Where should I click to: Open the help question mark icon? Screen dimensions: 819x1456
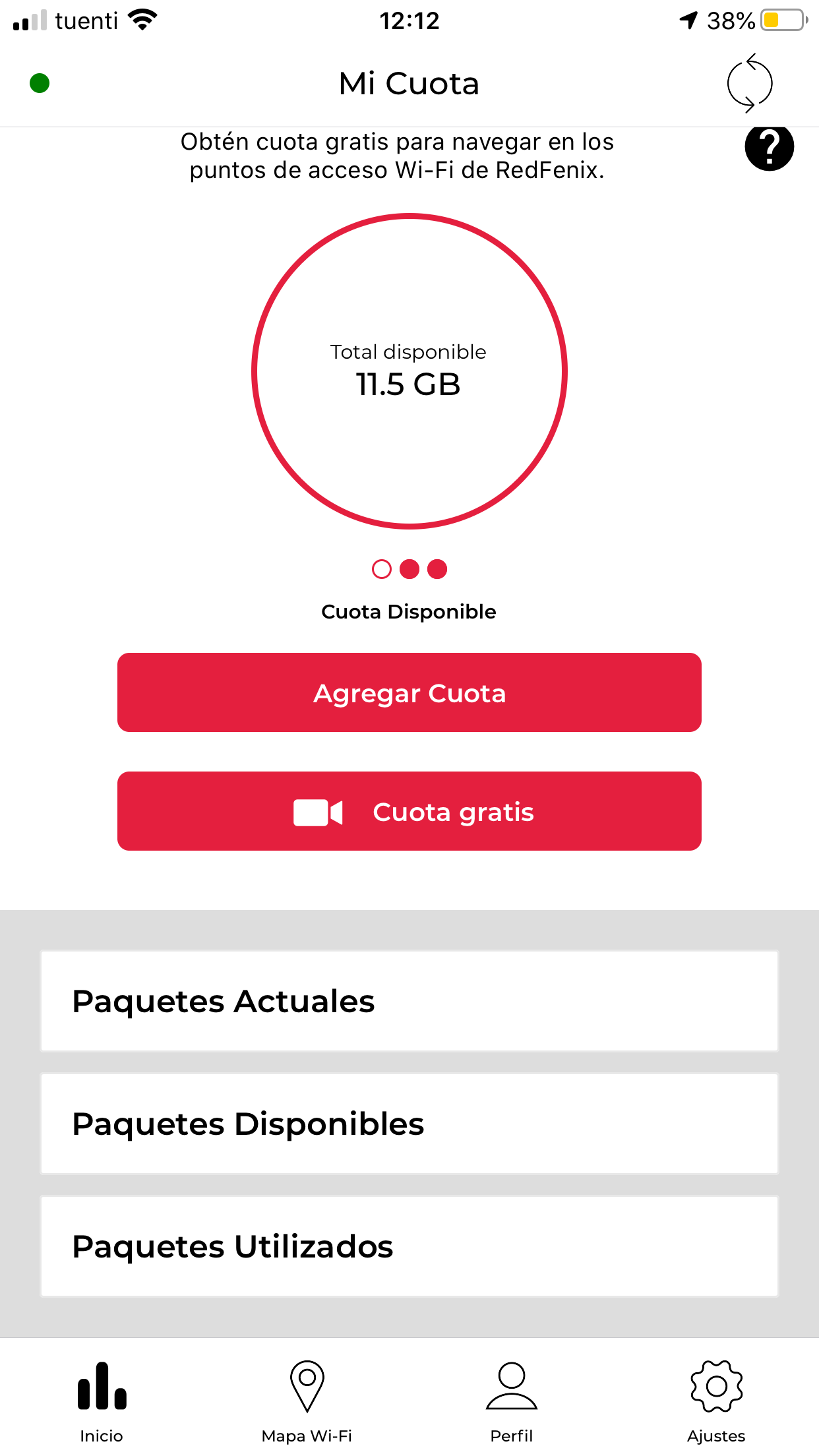click(x=769, y=146)
